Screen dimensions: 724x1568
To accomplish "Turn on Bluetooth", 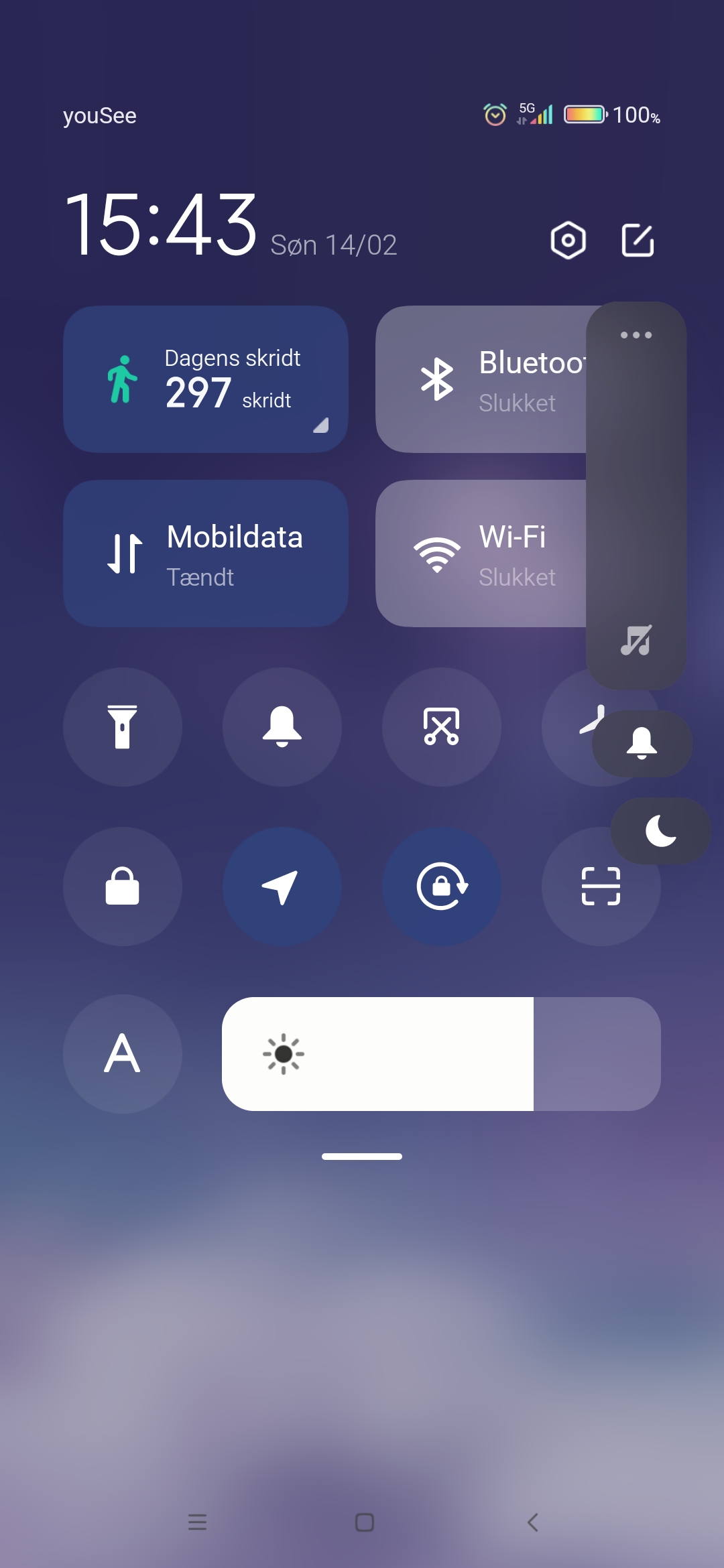I will click(x=481, y=379).
